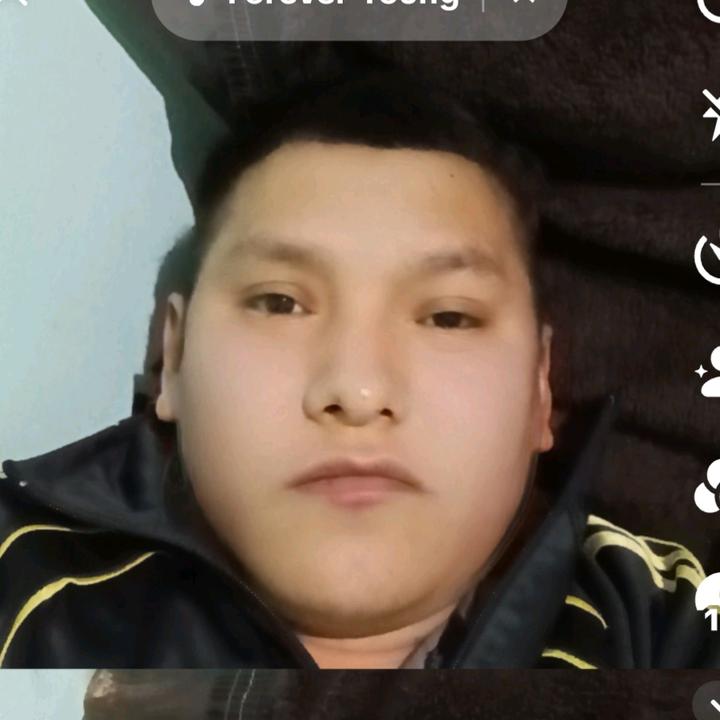720x720 pixels.
Task: Open the color filters
Action: point(709,488)
